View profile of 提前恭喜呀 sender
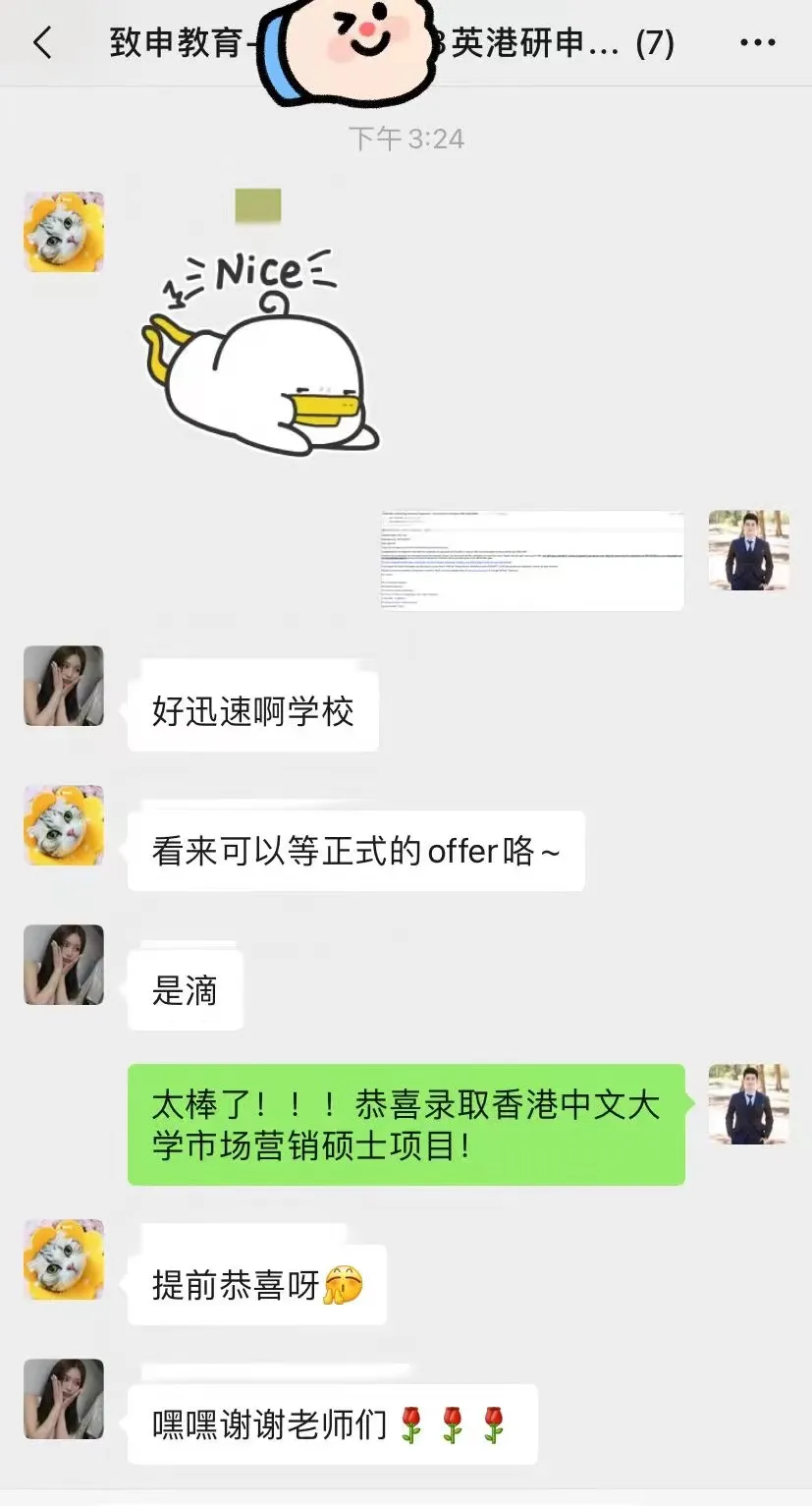This screenshot has width=812, height=1506. tap(64, 1259)
